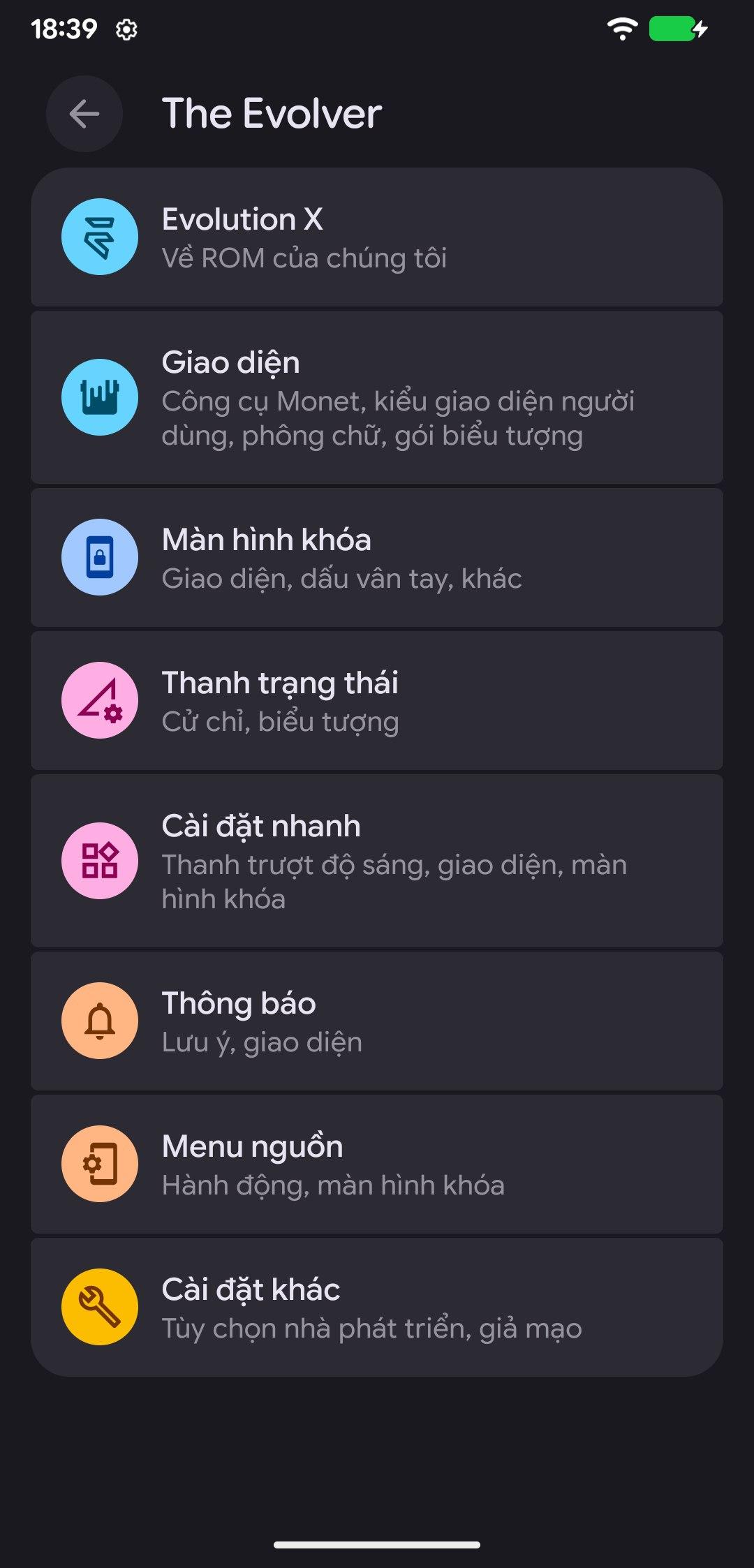Open Cài đặt nhanh settings
754x1568 pixels.
pyautogui.click(x=377, y=861)
